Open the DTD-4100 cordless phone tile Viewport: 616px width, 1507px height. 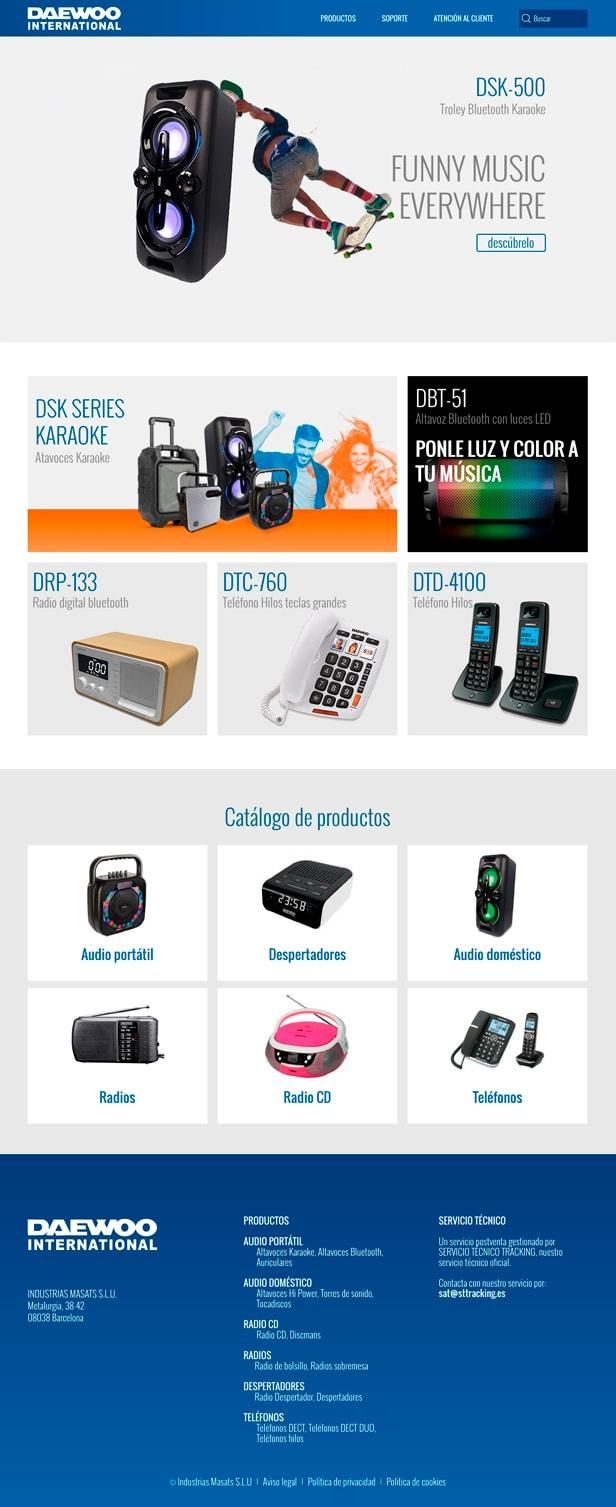(497, 649)
